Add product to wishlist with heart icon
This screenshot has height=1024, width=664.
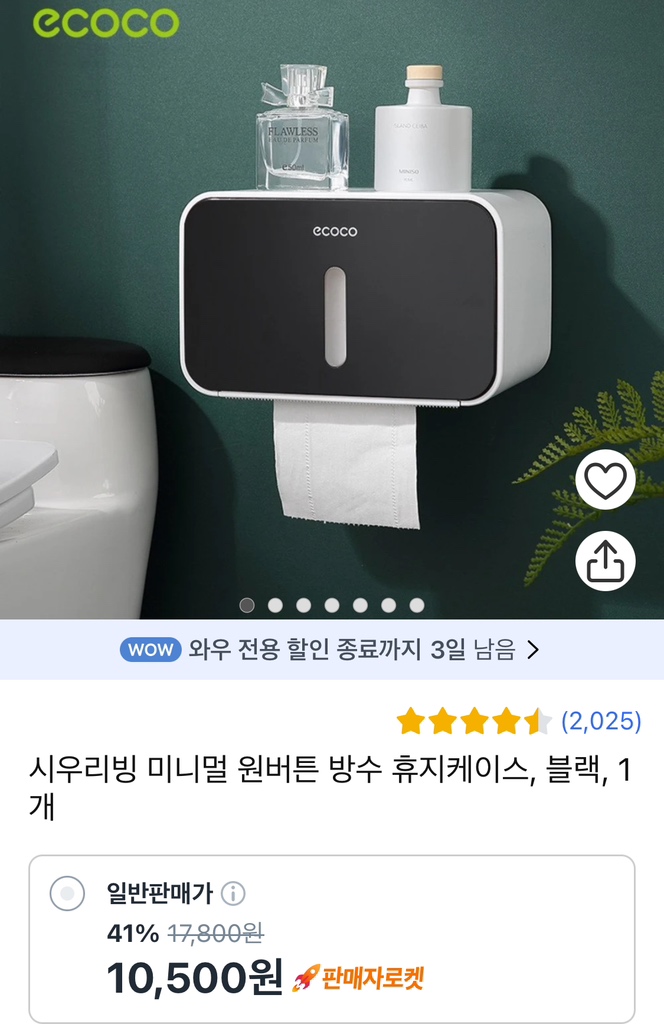tap(605, 480)
